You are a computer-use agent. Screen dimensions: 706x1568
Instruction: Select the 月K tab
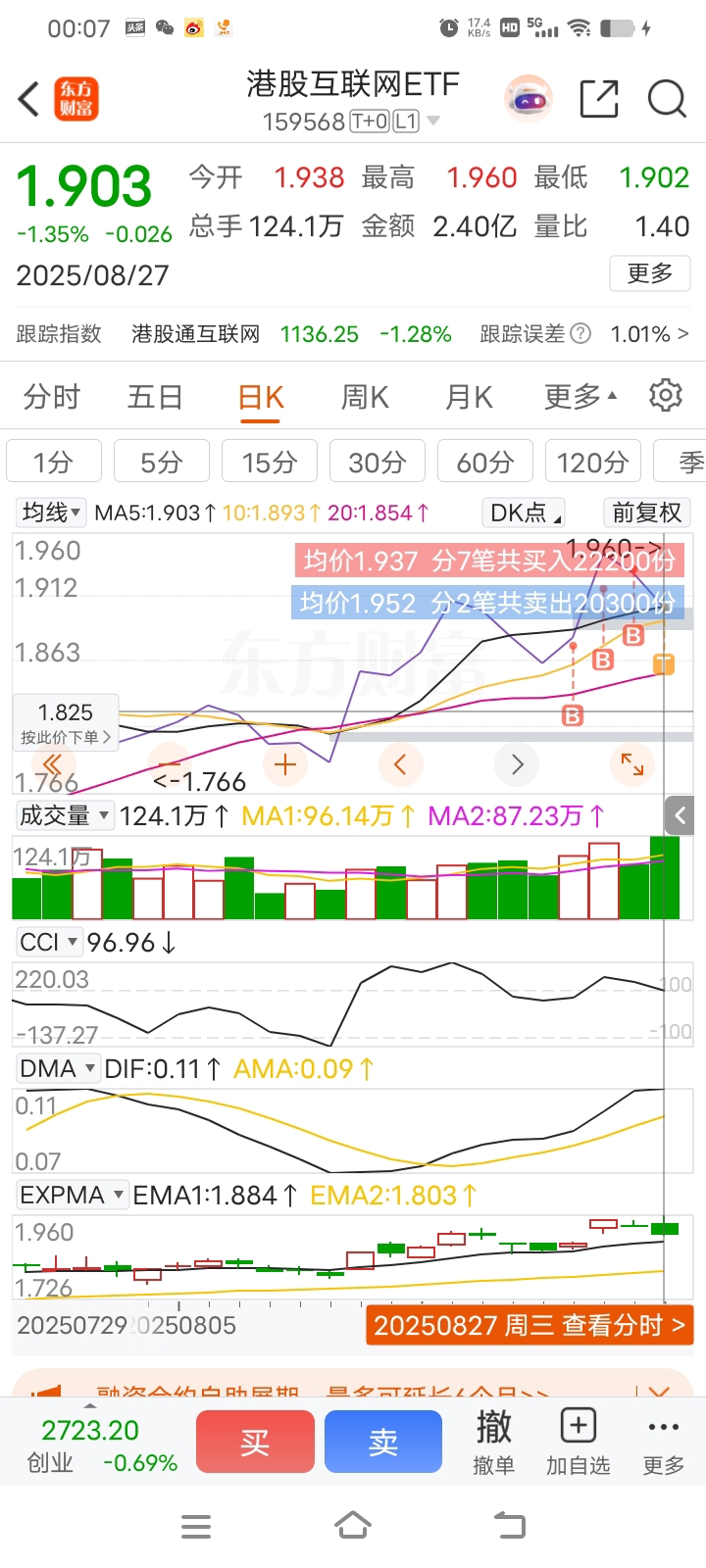click(x=469, y=397)
